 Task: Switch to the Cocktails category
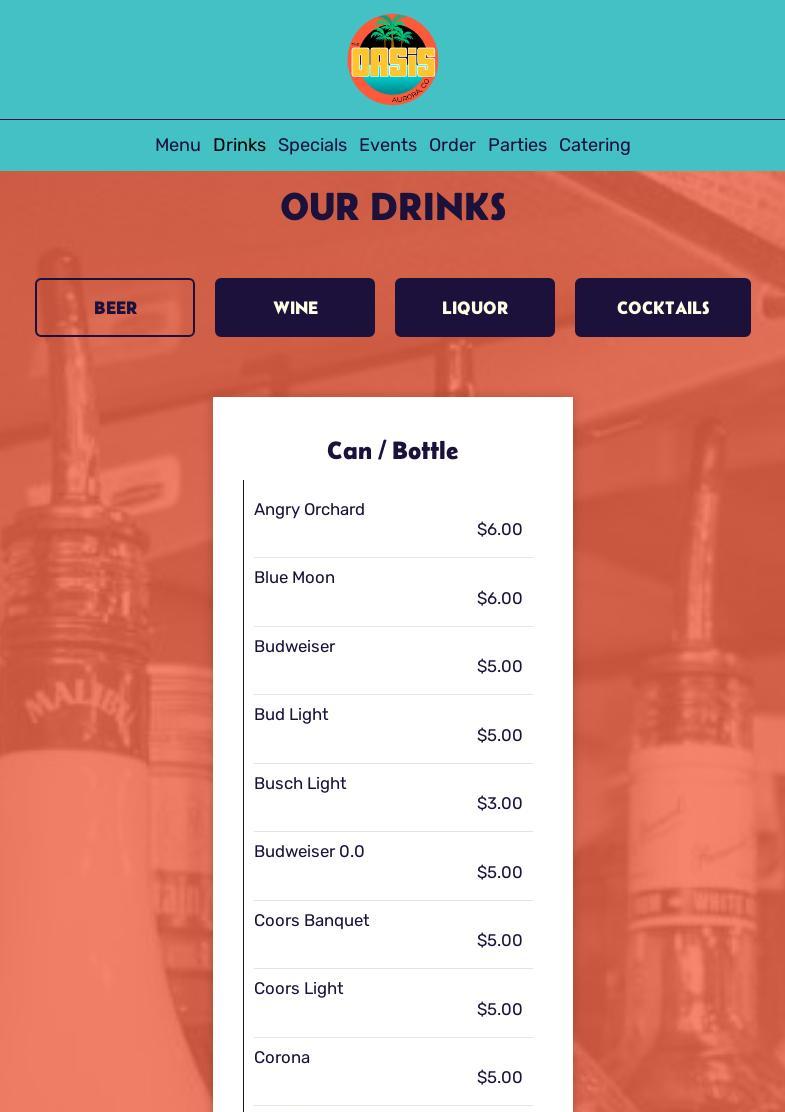pos(663,308)
